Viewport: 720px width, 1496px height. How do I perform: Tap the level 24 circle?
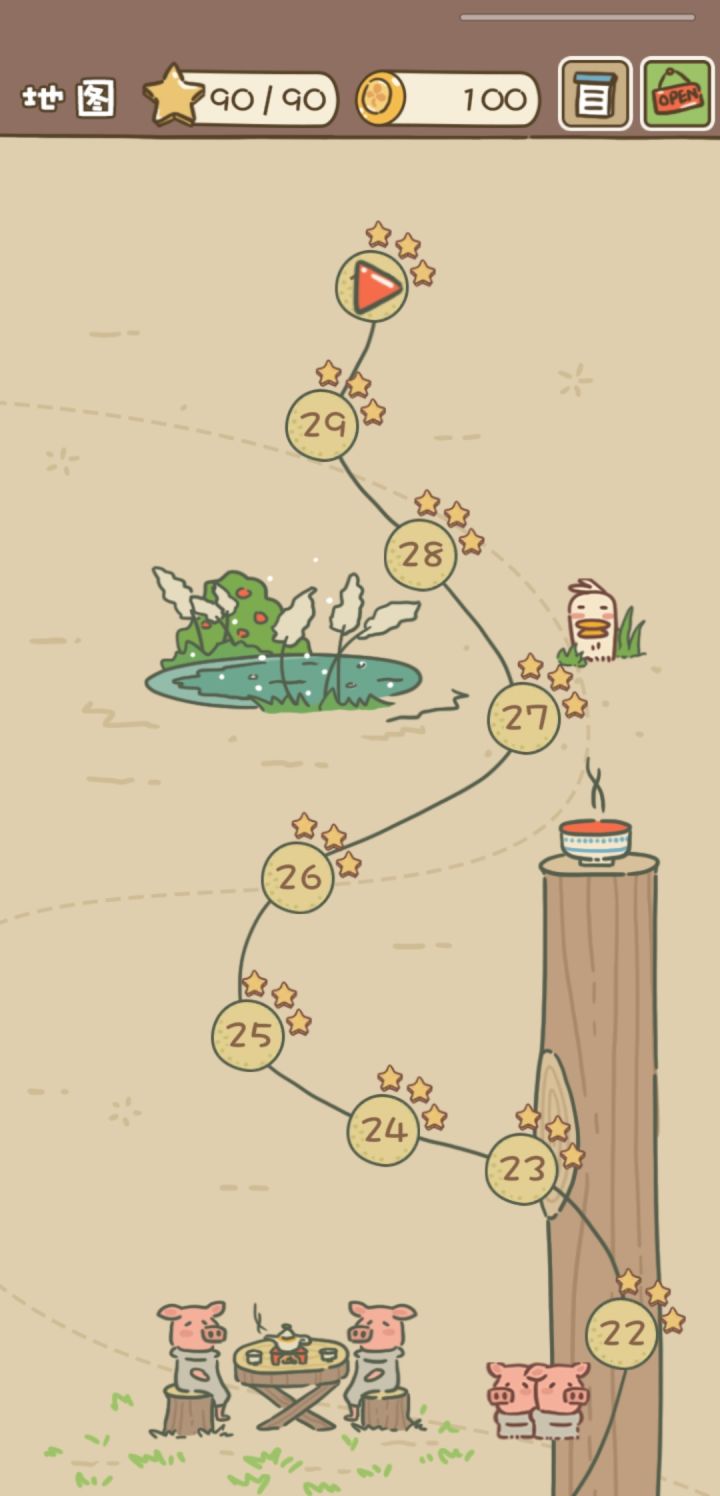click(383, 1130)
